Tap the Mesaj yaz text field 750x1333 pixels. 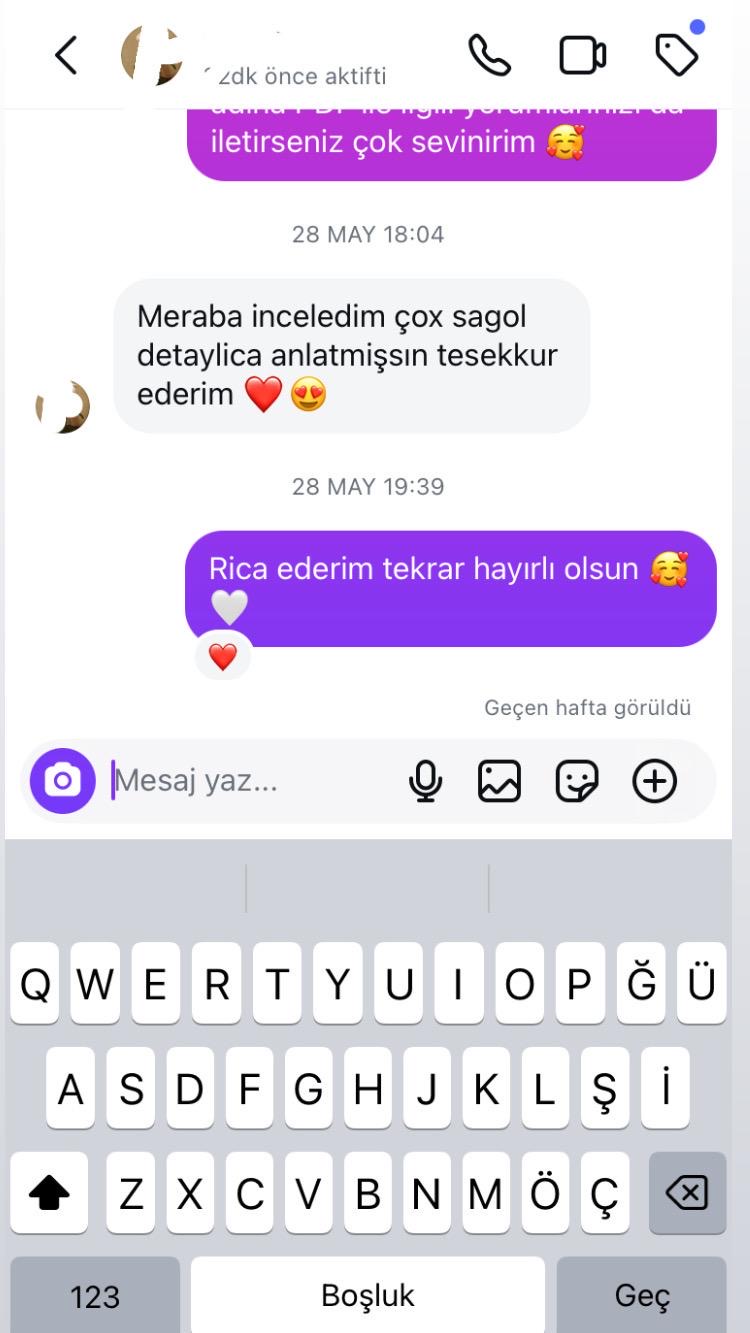pos(250,781)
